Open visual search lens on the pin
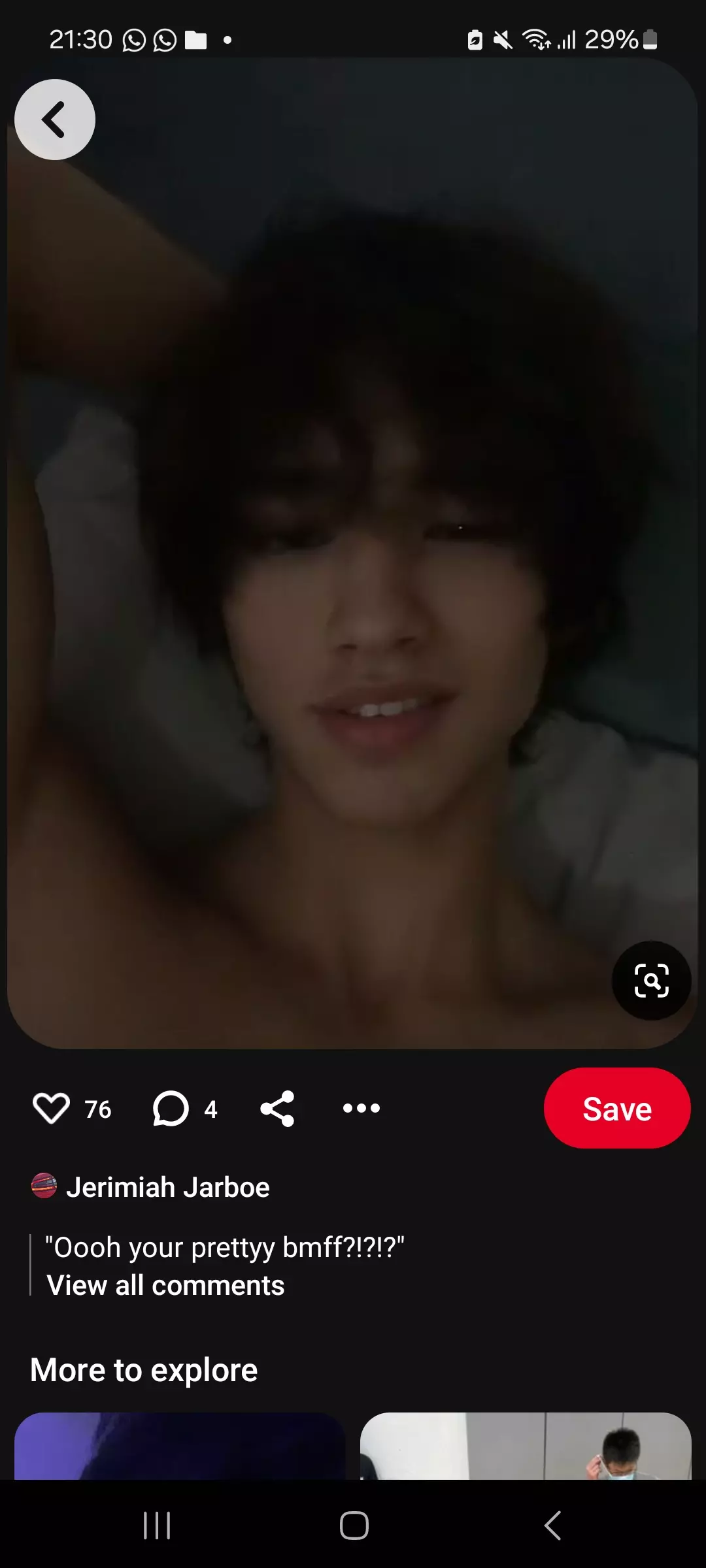The height and width of the screenshot is (1568, 706). tap(651, 980)
